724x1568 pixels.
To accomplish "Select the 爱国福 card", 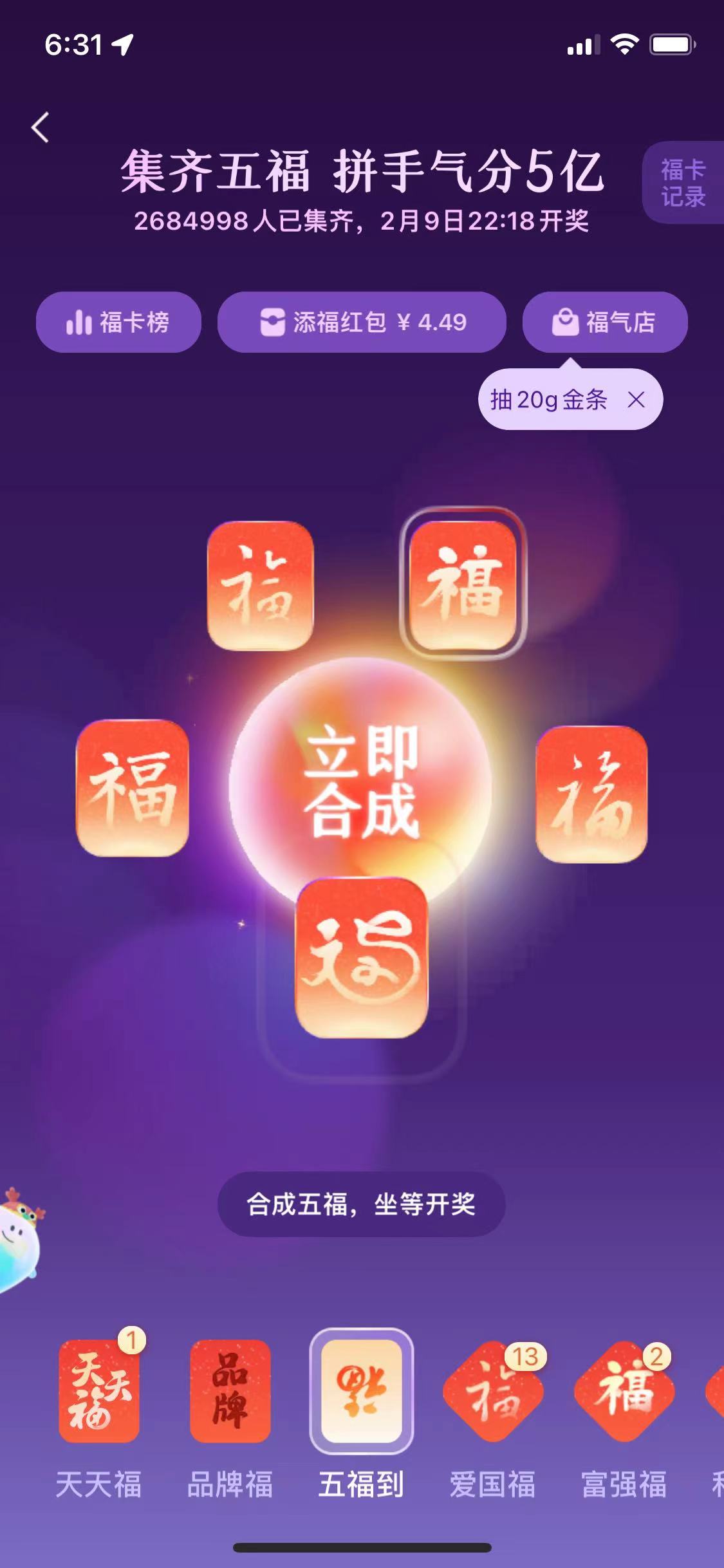I will 493,1390.
